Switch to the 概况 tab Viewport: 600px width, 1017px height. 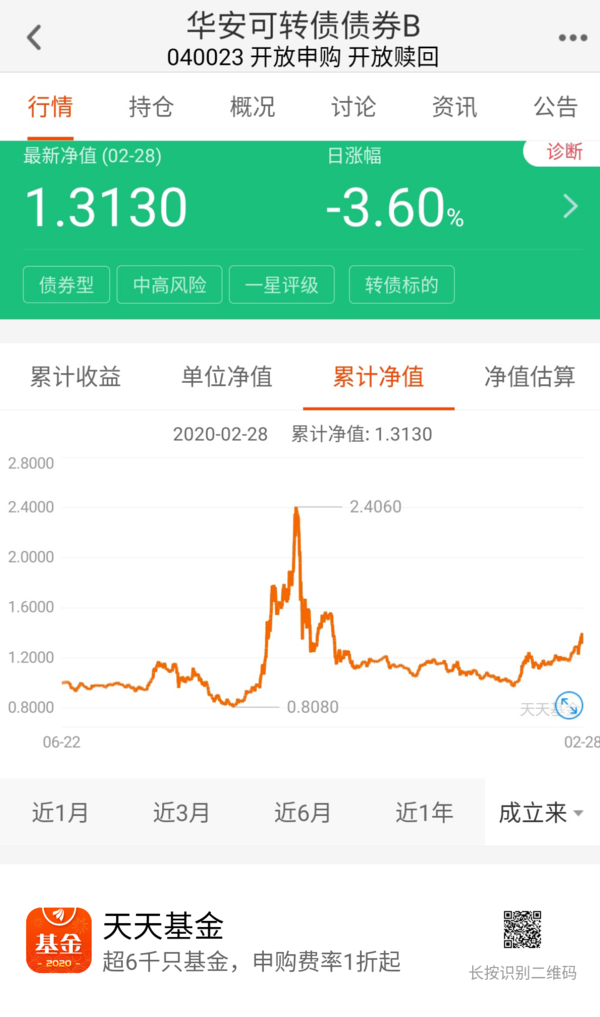[x=252, y=107]
